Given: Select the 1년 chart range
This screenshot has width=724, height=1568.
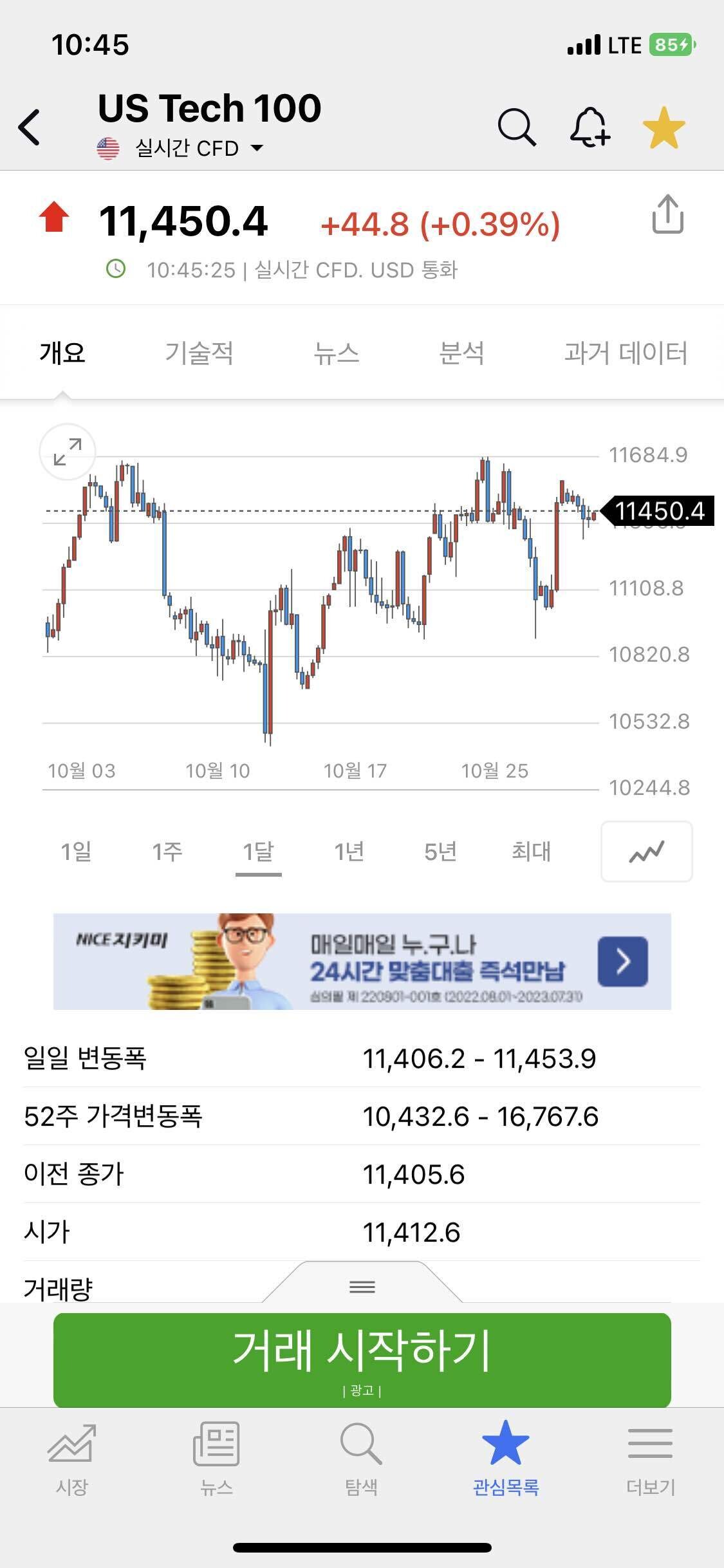Looking at the screenshot, I should pyautogui.click(x=349, y=852).
